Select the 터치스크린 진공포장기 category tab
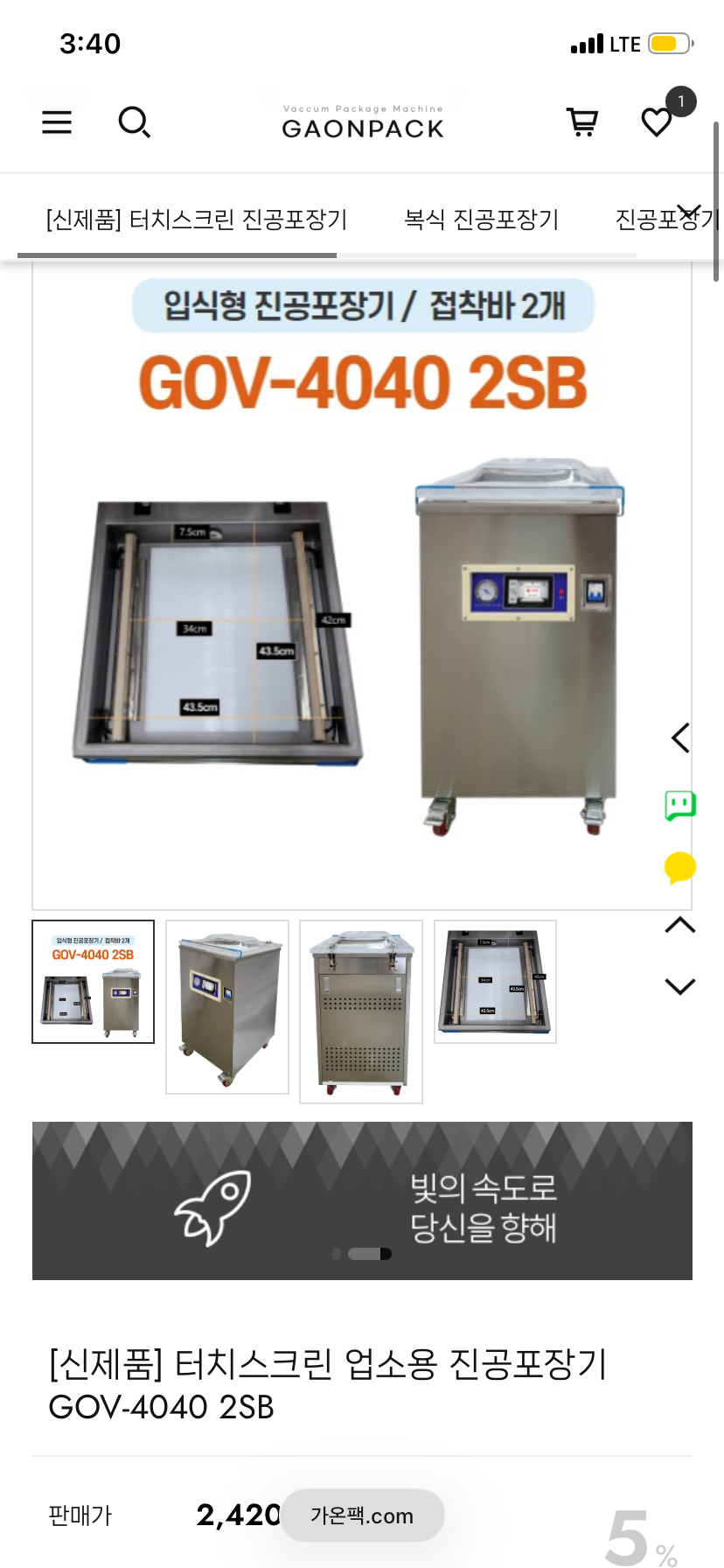The width and height of the screenshot is (724, 1568). 197,220
